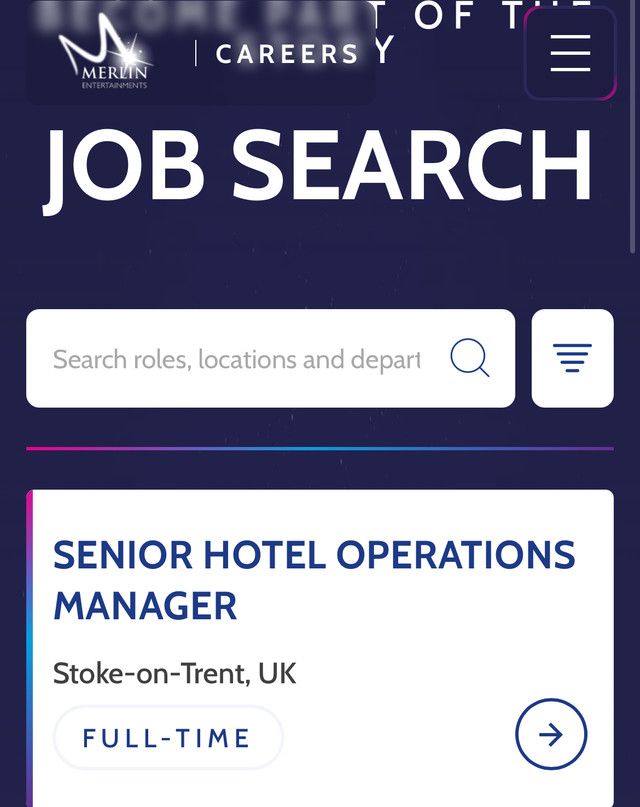
Task: Open the job filter options
Action: (572, 358)
